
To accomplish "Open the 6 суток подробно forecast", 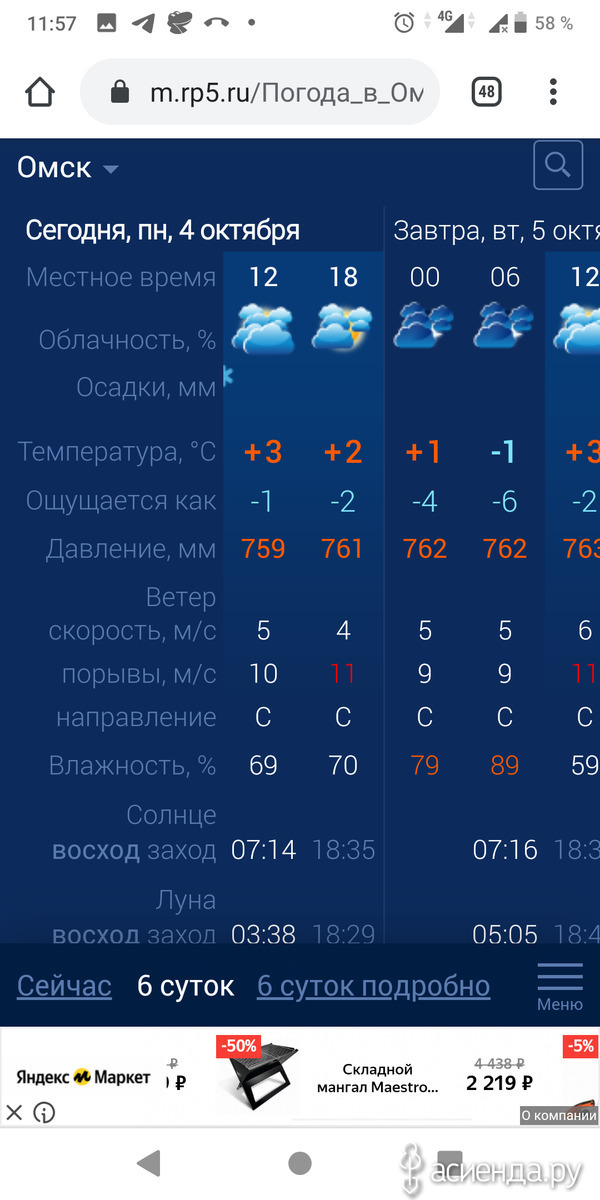I will tap(374, 986).
